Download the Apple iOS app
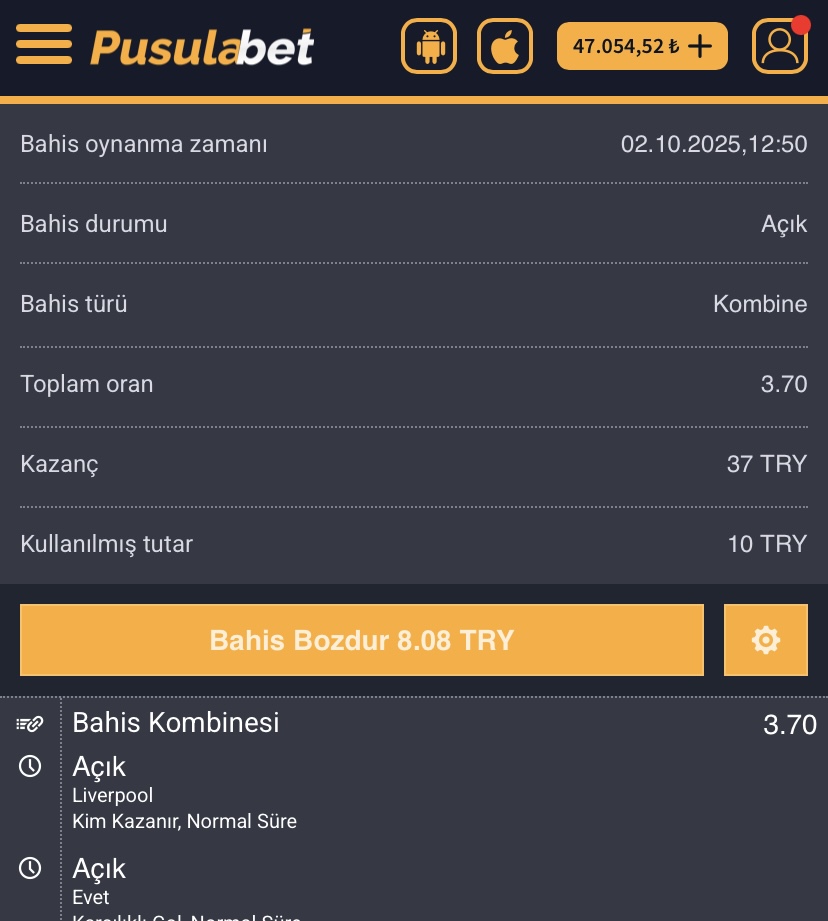The image size is (828, 921). point(505,46)
